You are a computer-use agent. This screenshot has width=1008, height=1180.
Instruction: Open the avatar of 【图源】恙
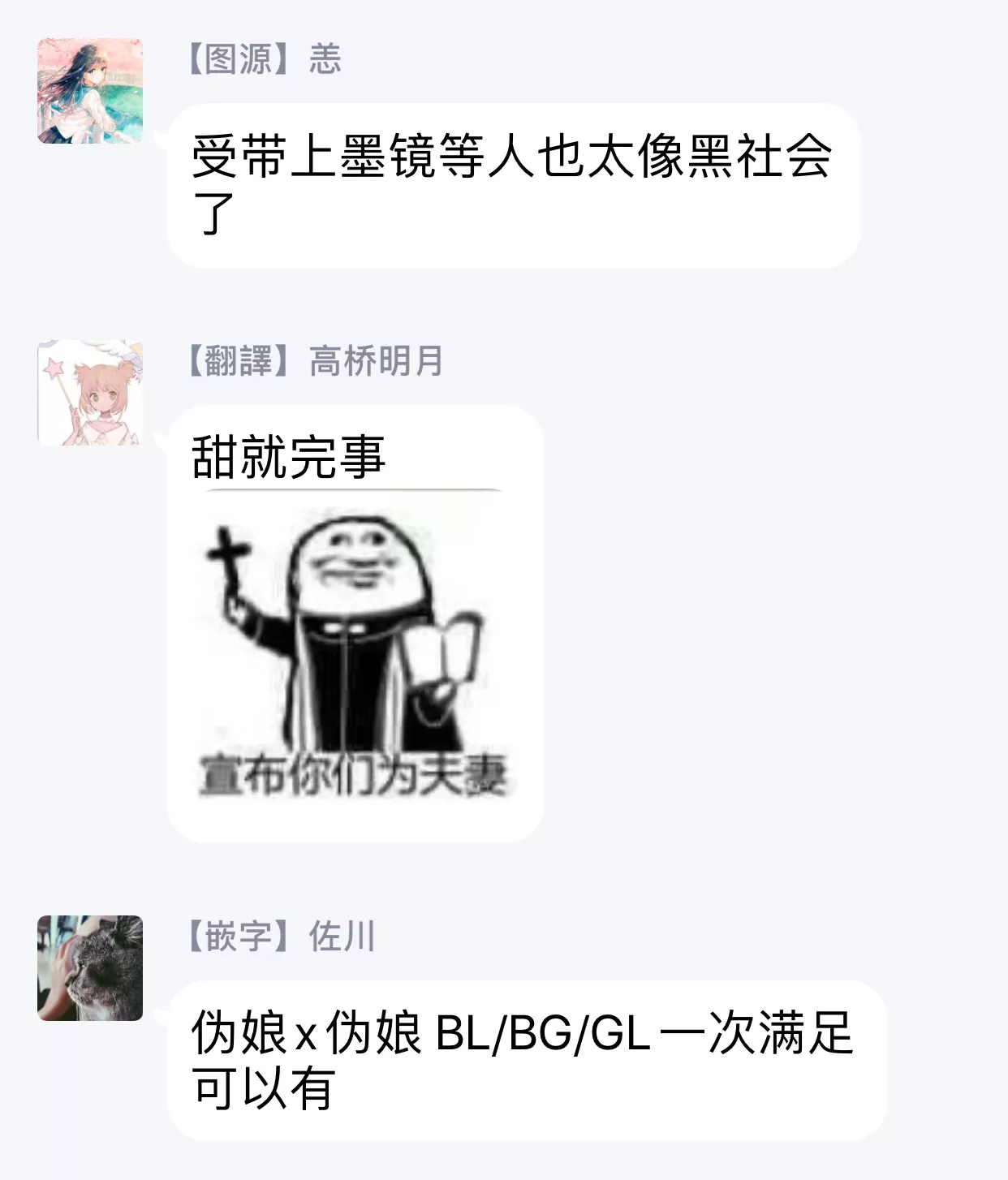90,91
